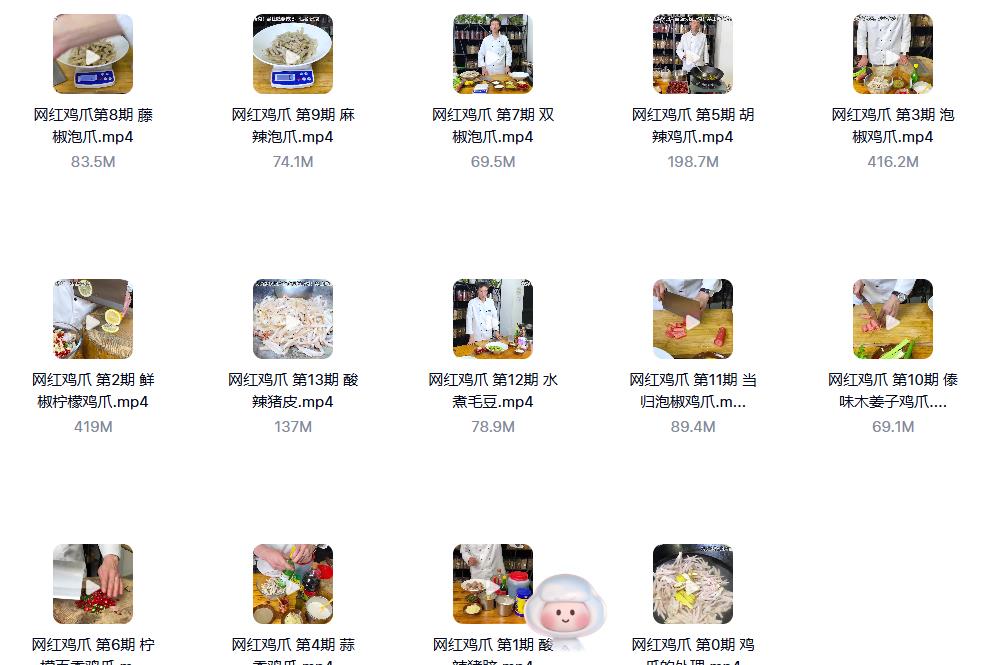Play the 第2期 鲜椒柠檬鸡爪 video
The width and height of the screenshot is (989, 665).
pyautogui.click(x=93, y=320)
